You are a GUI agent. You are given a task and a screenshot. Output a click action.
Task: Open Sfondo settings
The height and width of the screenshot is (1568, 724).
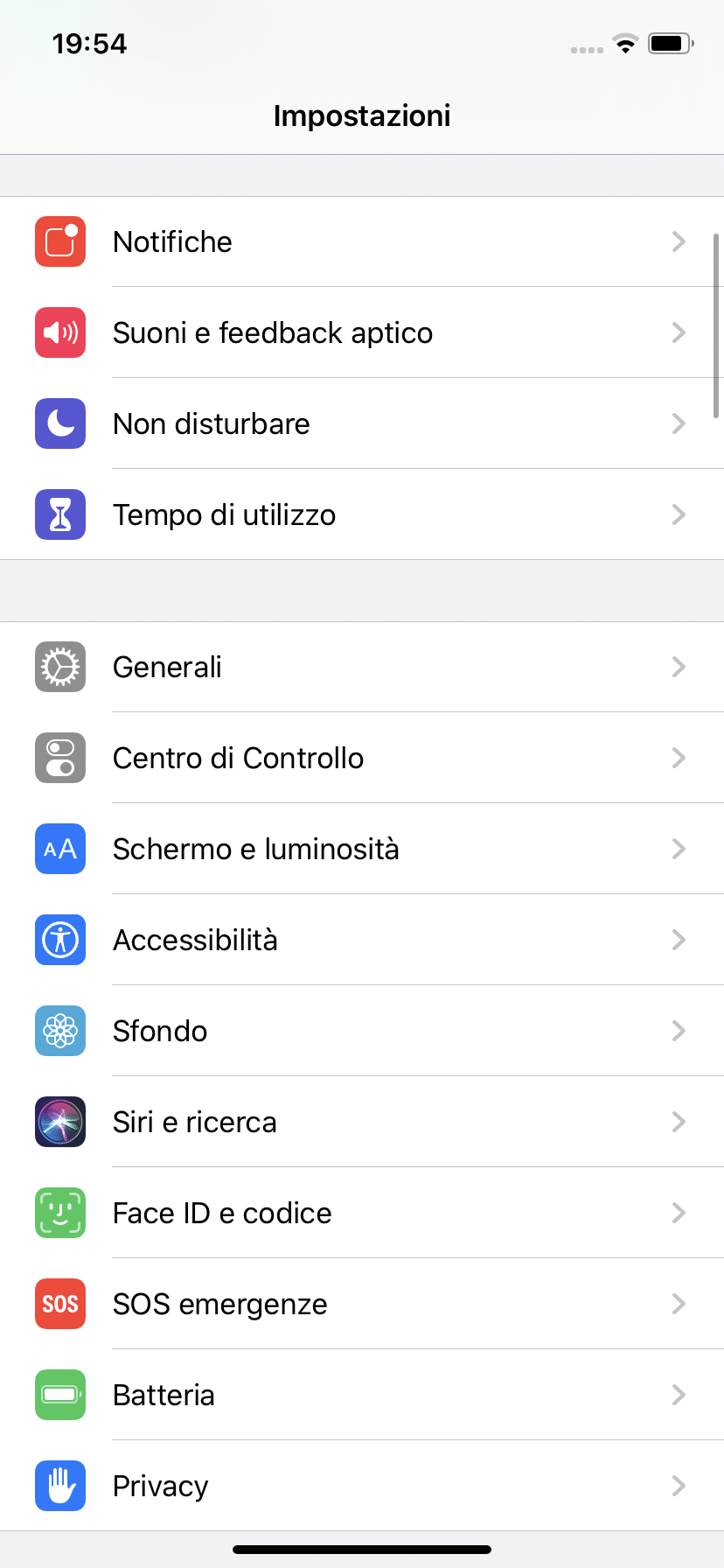[362, 1031]
